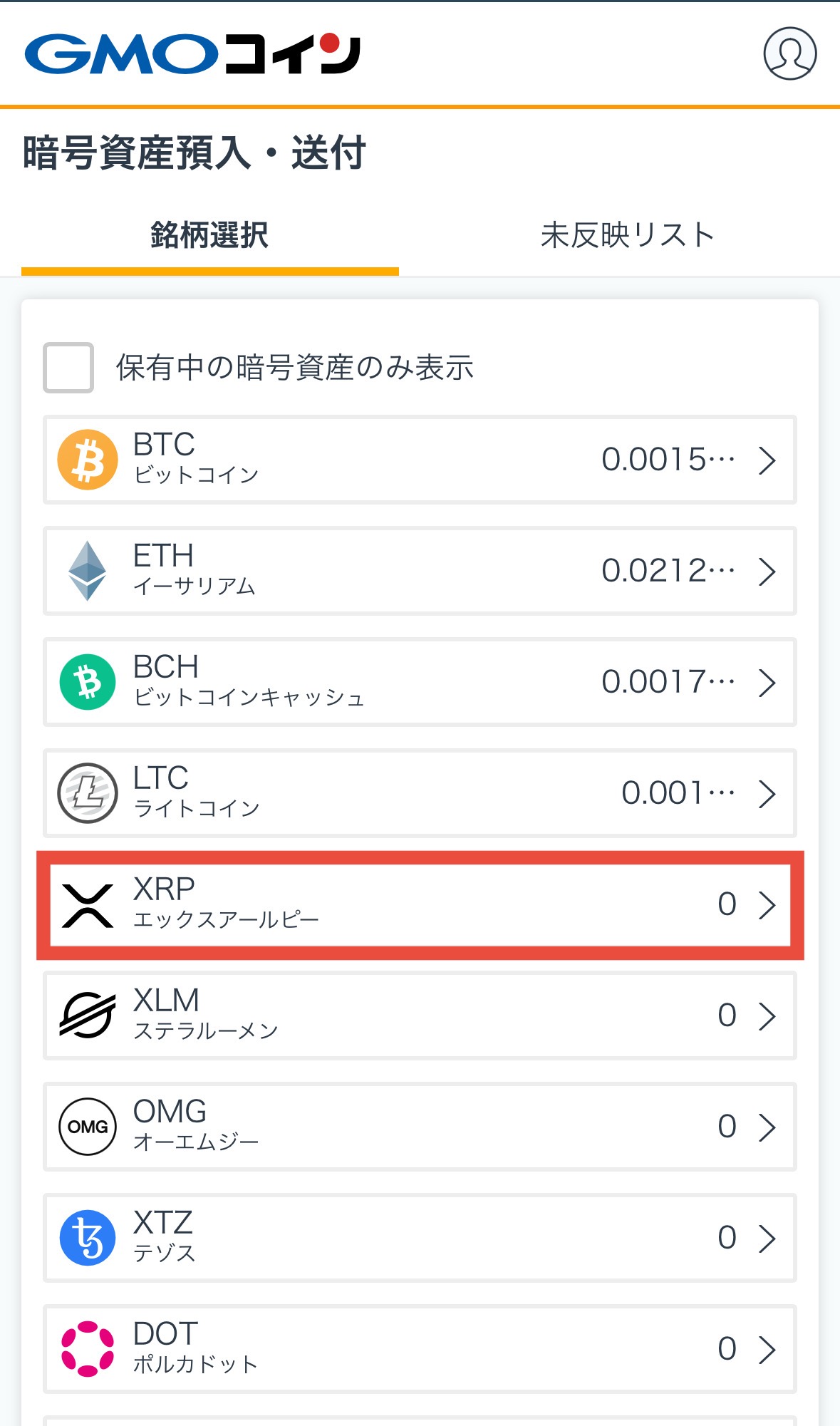Open the OMG オーエムジー row
Screen dimensions: 840x1426
pyautogui.click(x=419, y=1127)
